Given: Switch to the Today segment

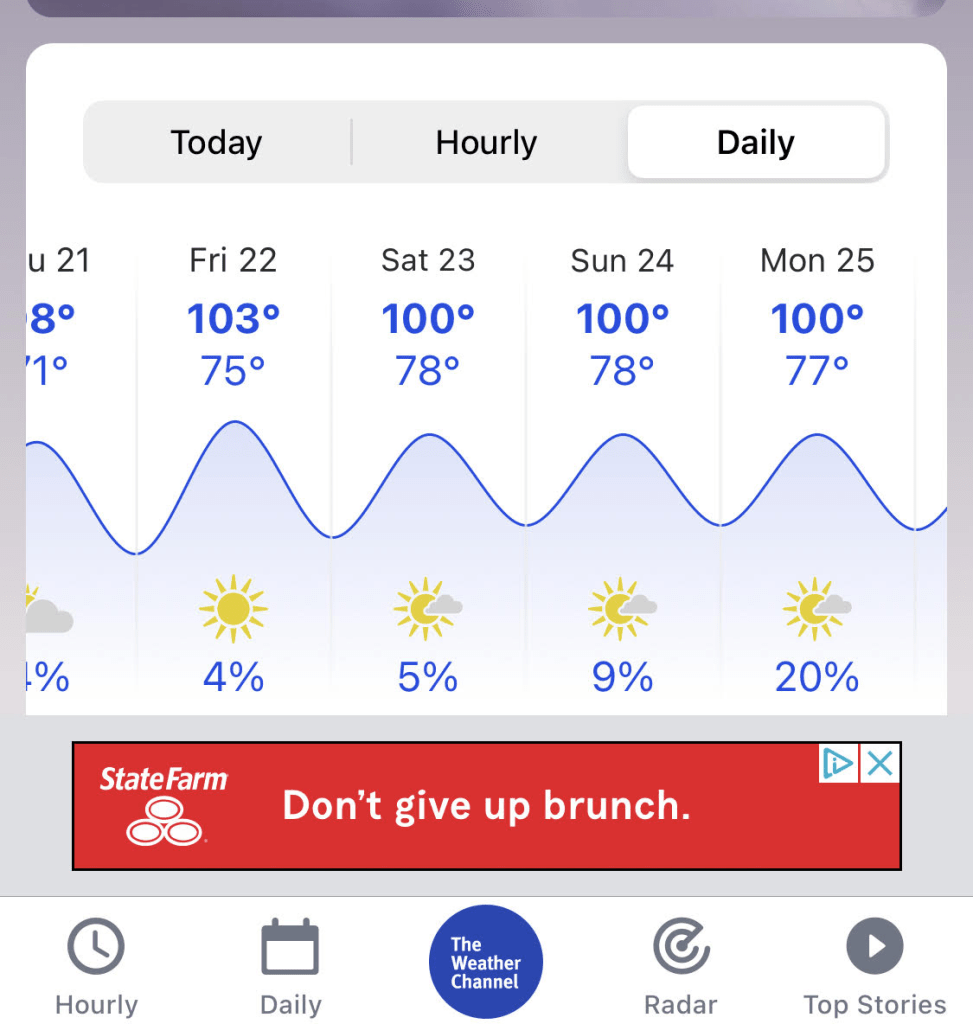Looking at the screenshot, I should coord(217,143).
